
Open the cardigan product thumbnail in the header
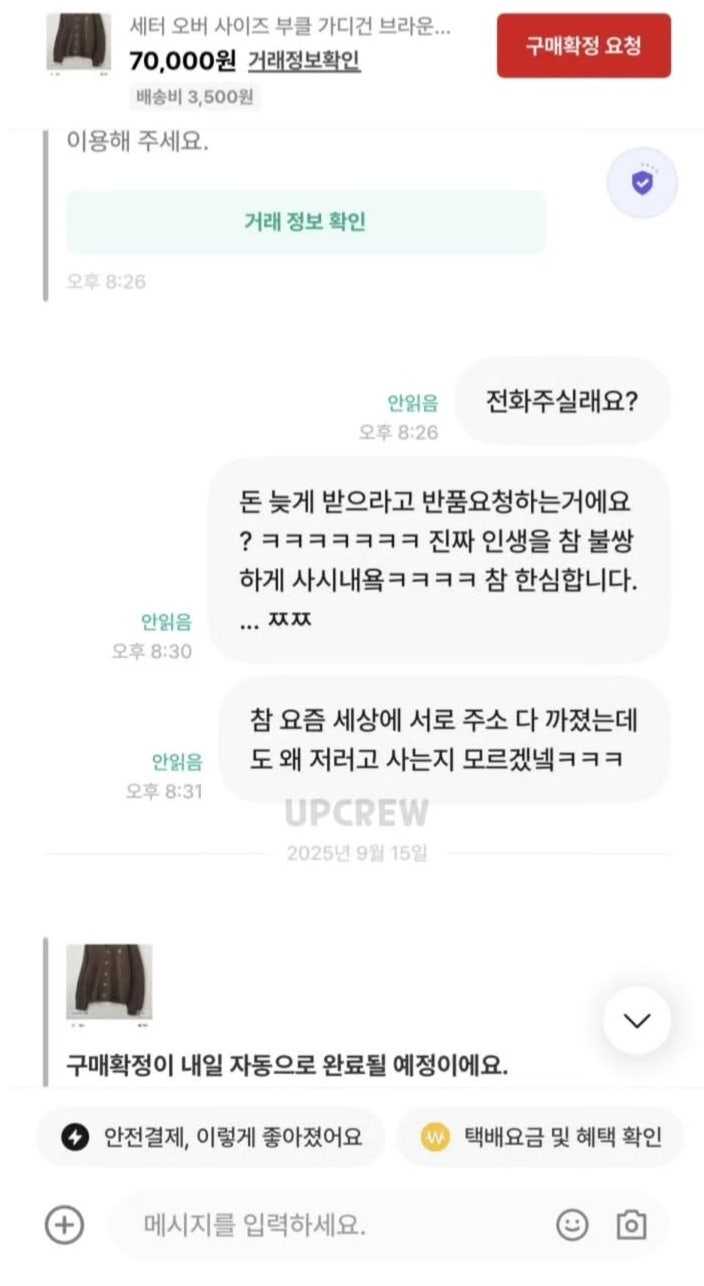click(78, 44)
